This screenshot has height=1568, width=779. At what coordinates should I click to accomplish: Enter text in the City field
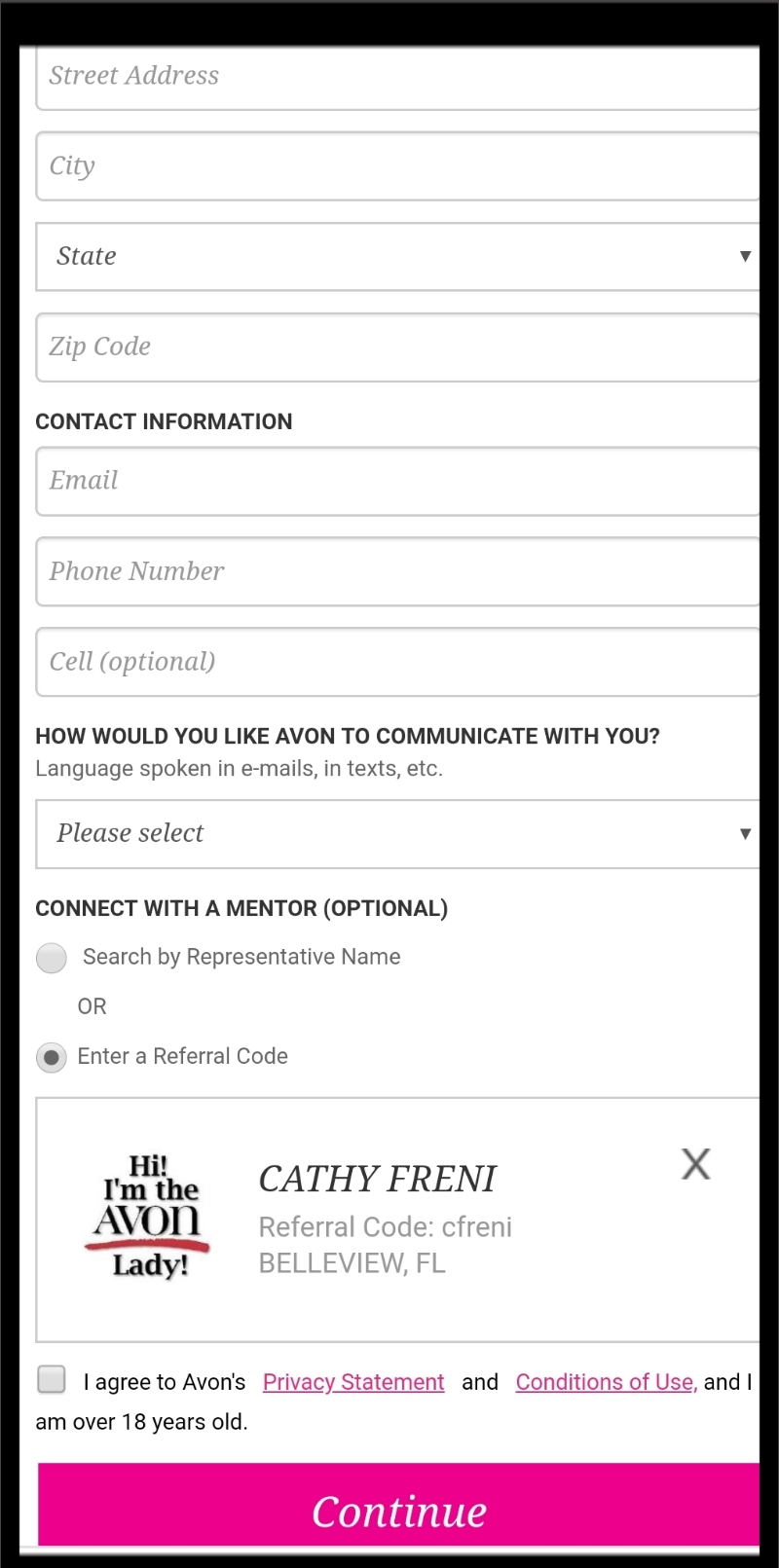[397, 166]
